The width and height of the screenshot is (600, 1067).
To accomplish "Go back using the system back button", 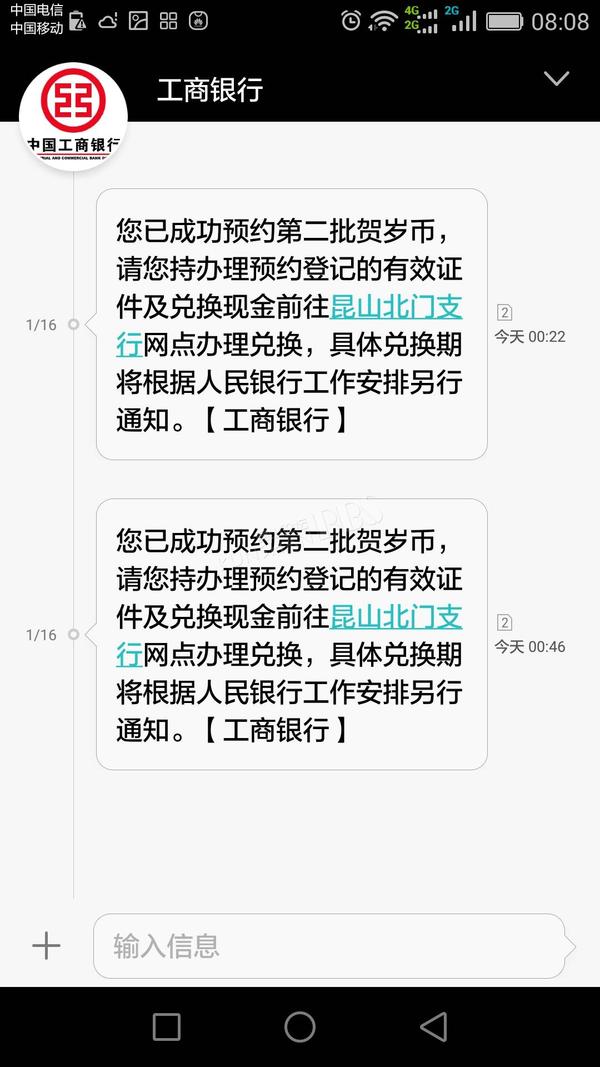I will click(x=433, y=1026).
